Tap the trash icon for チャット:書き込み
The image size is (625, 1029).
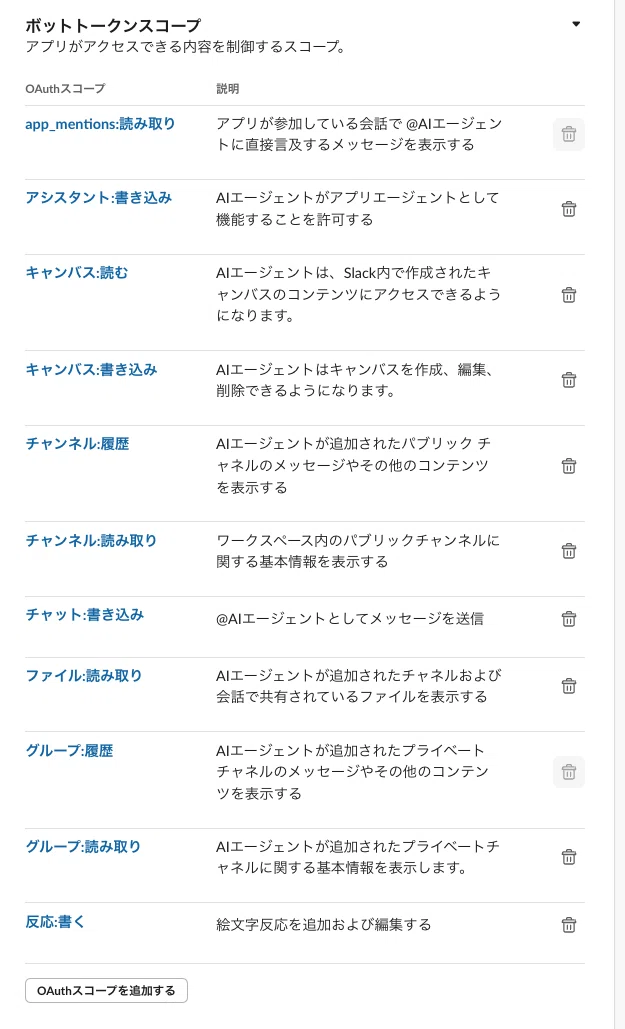coord(569,619)
